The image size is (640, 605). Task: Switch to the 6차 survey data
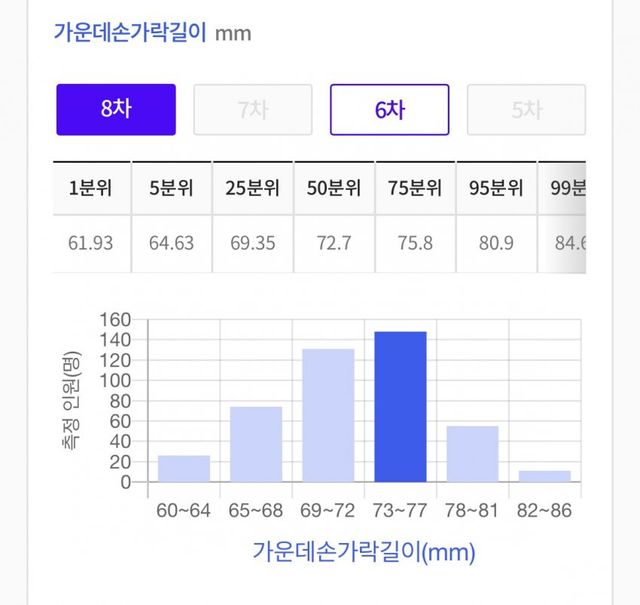point(389,110)
